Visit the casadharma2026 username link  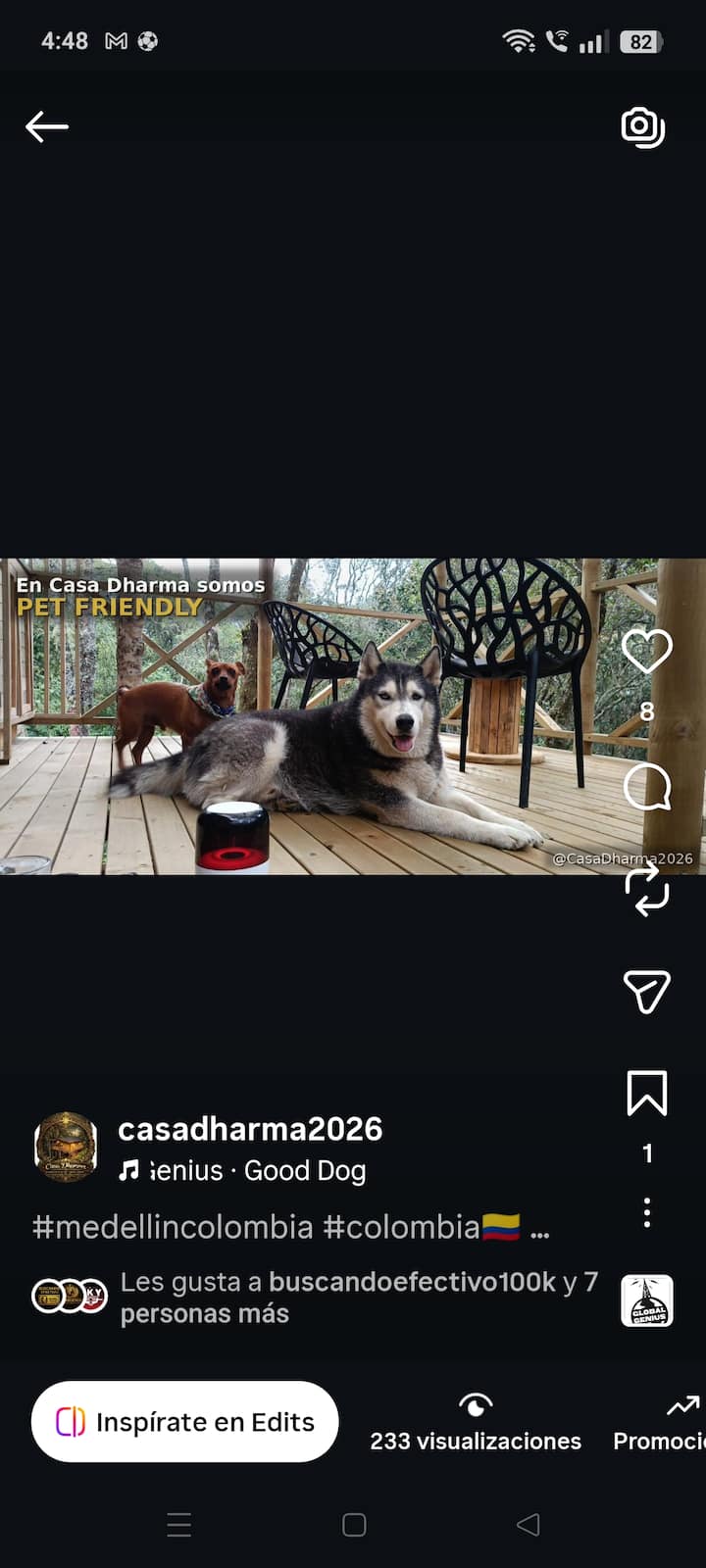coord(250,1129)
